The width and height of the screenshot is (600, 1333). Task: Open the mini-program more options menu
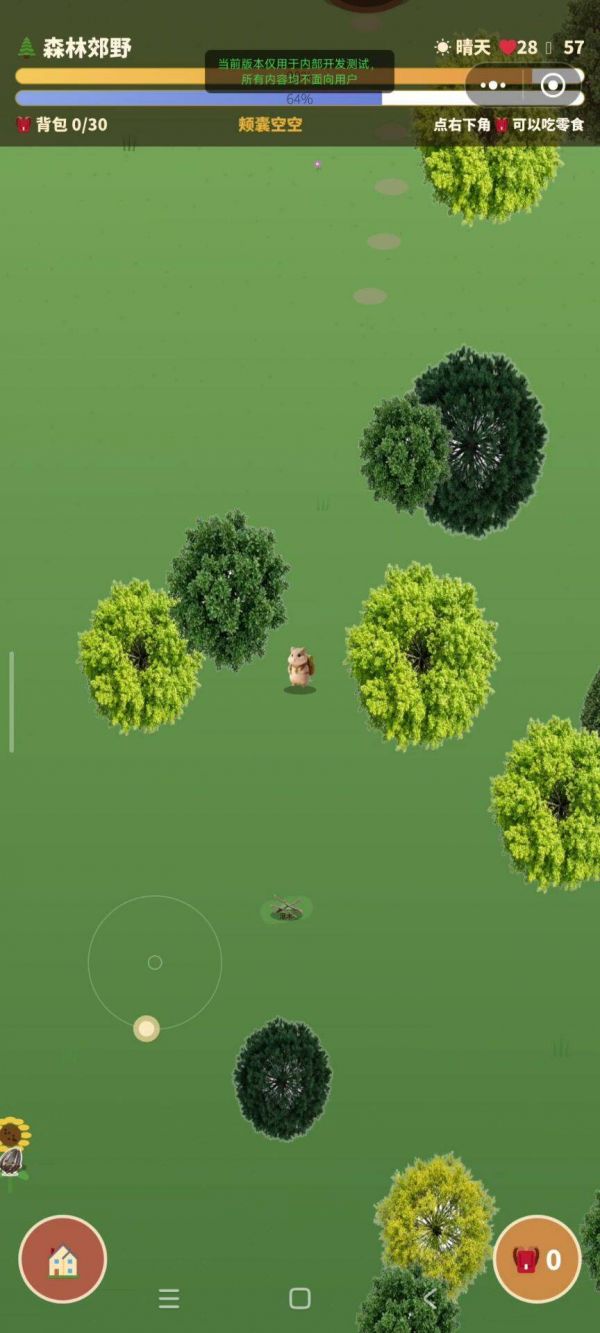494,86
